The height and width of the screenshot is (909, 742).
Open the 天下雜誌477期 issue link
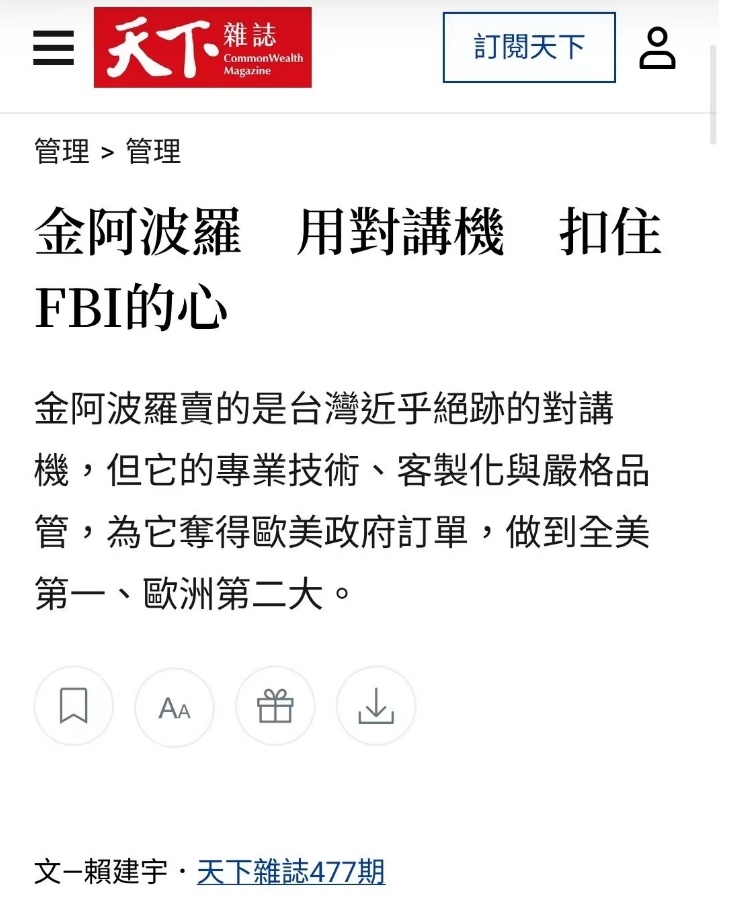click(291, 872)
